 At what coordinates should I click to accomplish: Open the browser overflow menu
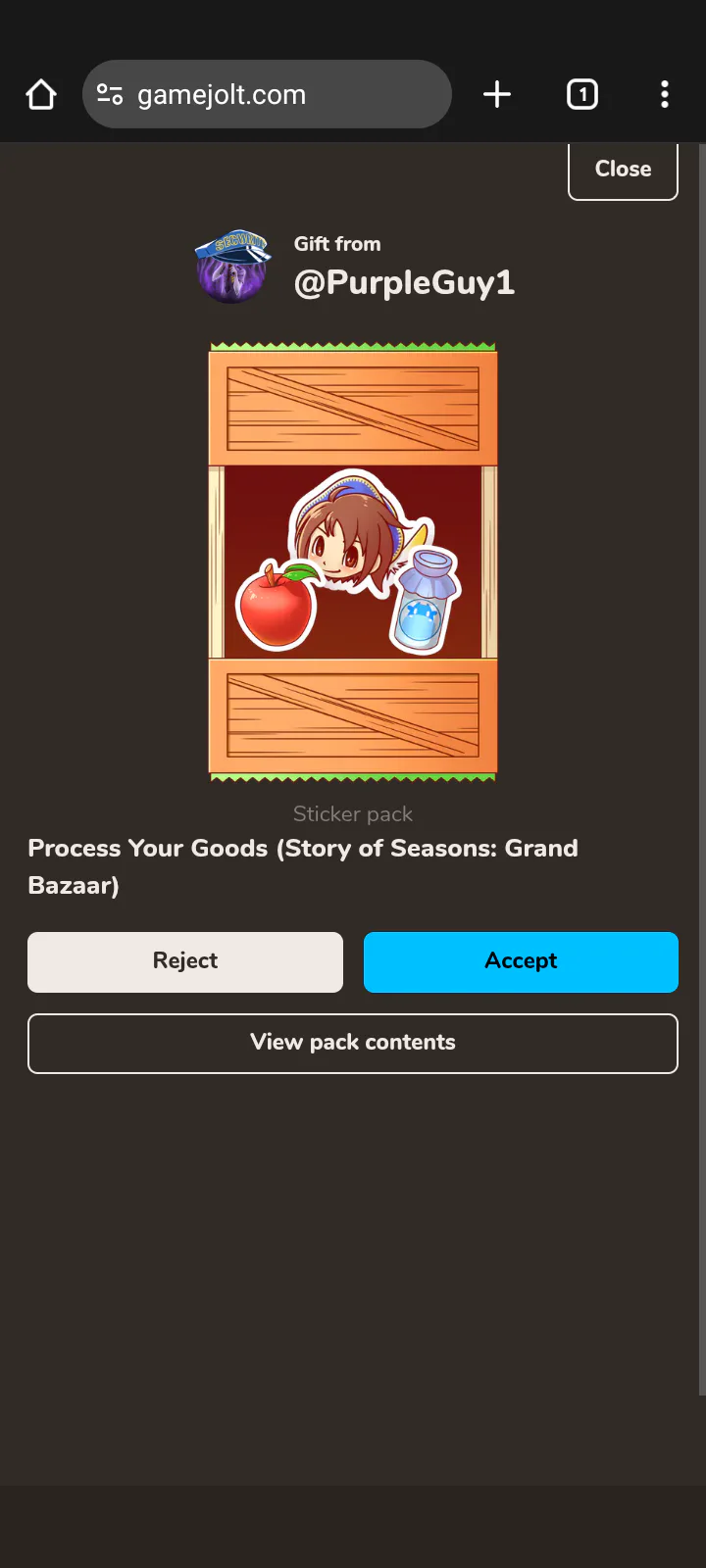tap(665, 94)
